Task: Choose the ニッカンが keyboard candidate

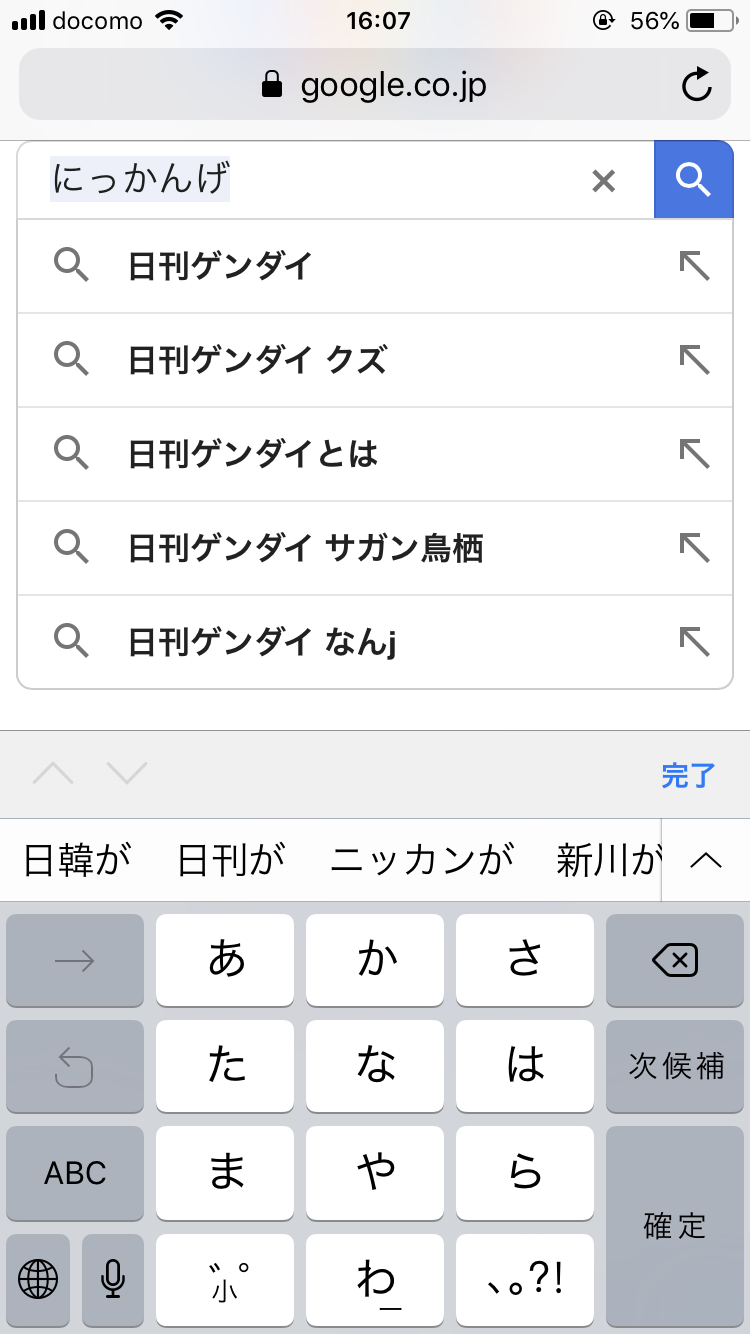Action: pyautogui.click(x=421, y=860)
